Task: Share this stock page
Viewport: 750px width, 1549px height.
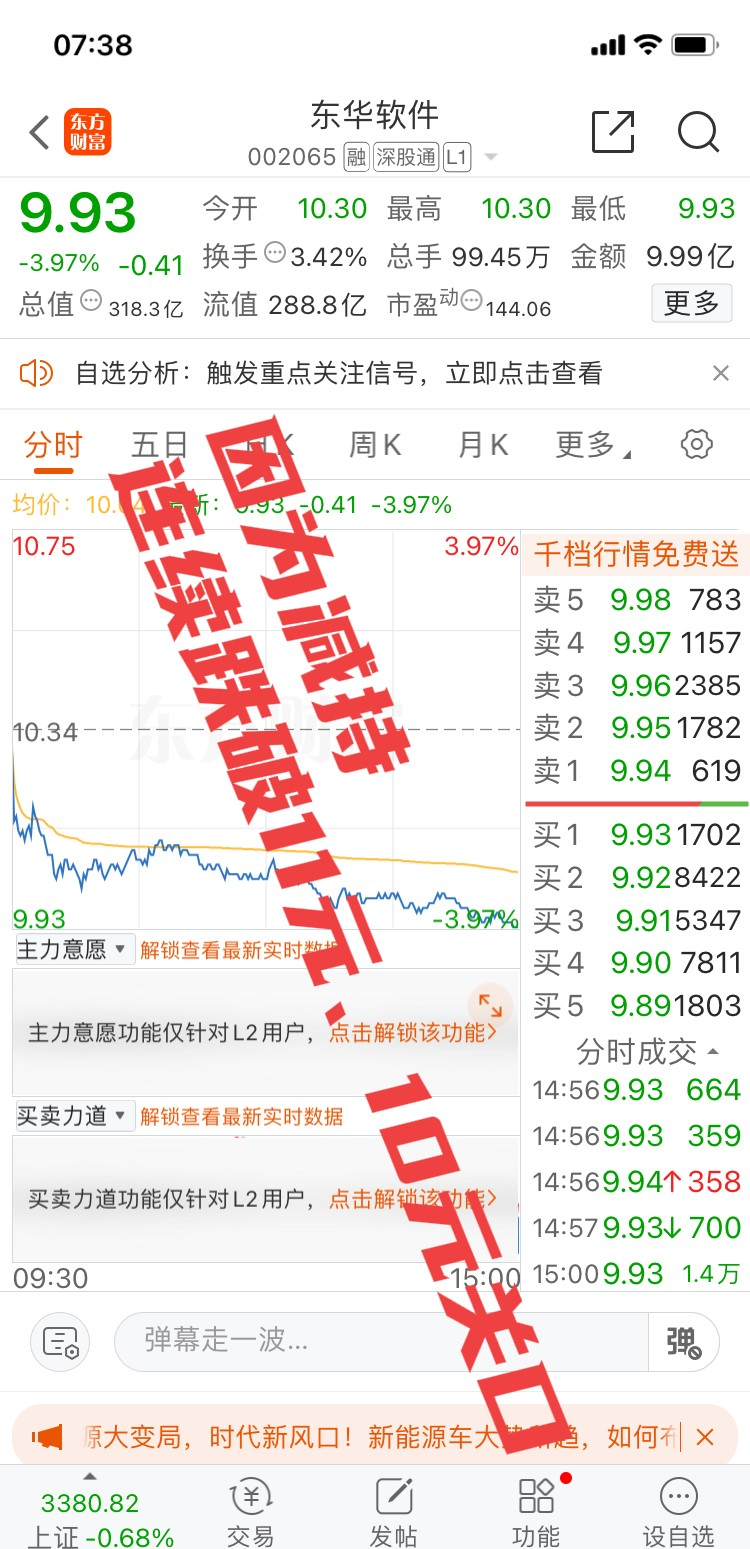Action: click(613, 132)
